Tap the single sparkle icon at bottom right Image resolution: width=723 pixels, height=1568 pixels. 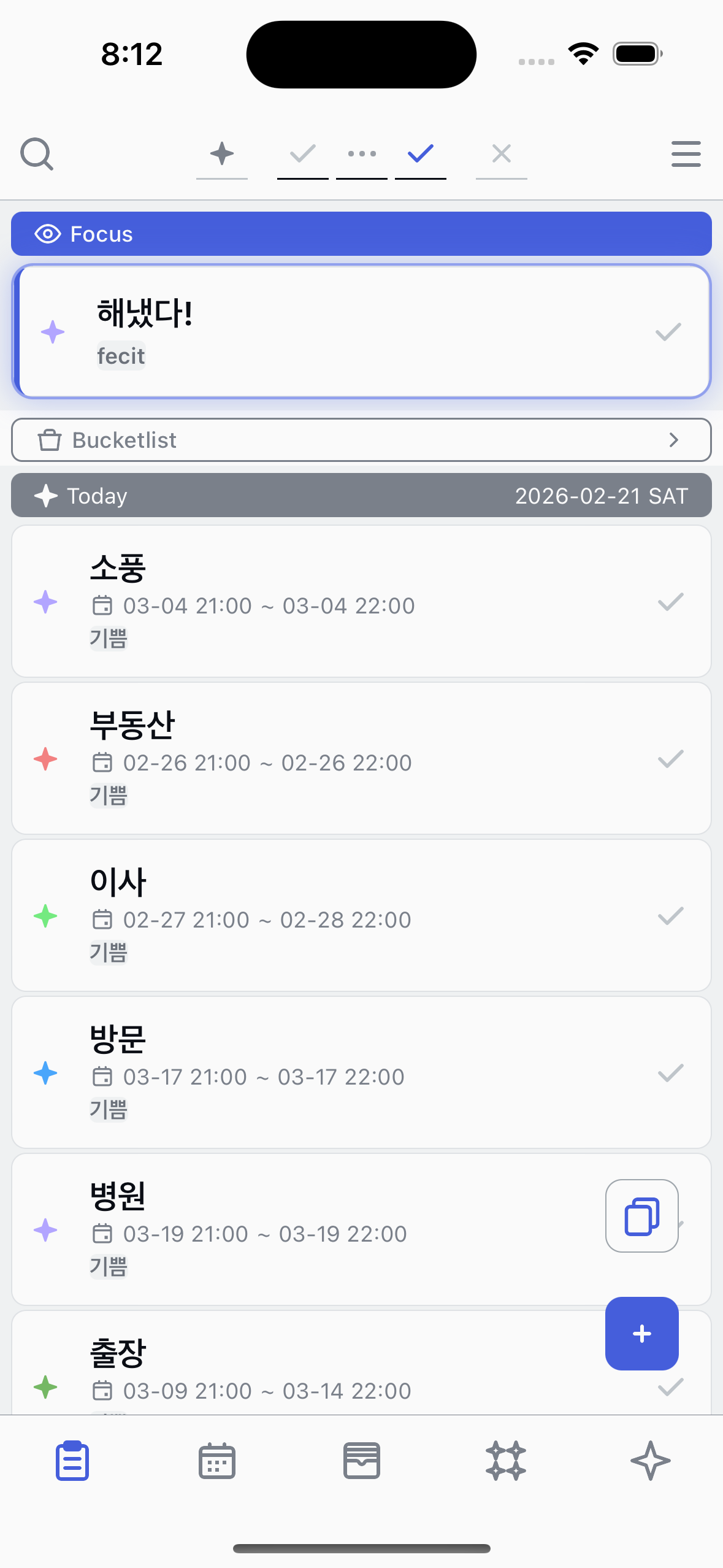tap(651, 1460)
